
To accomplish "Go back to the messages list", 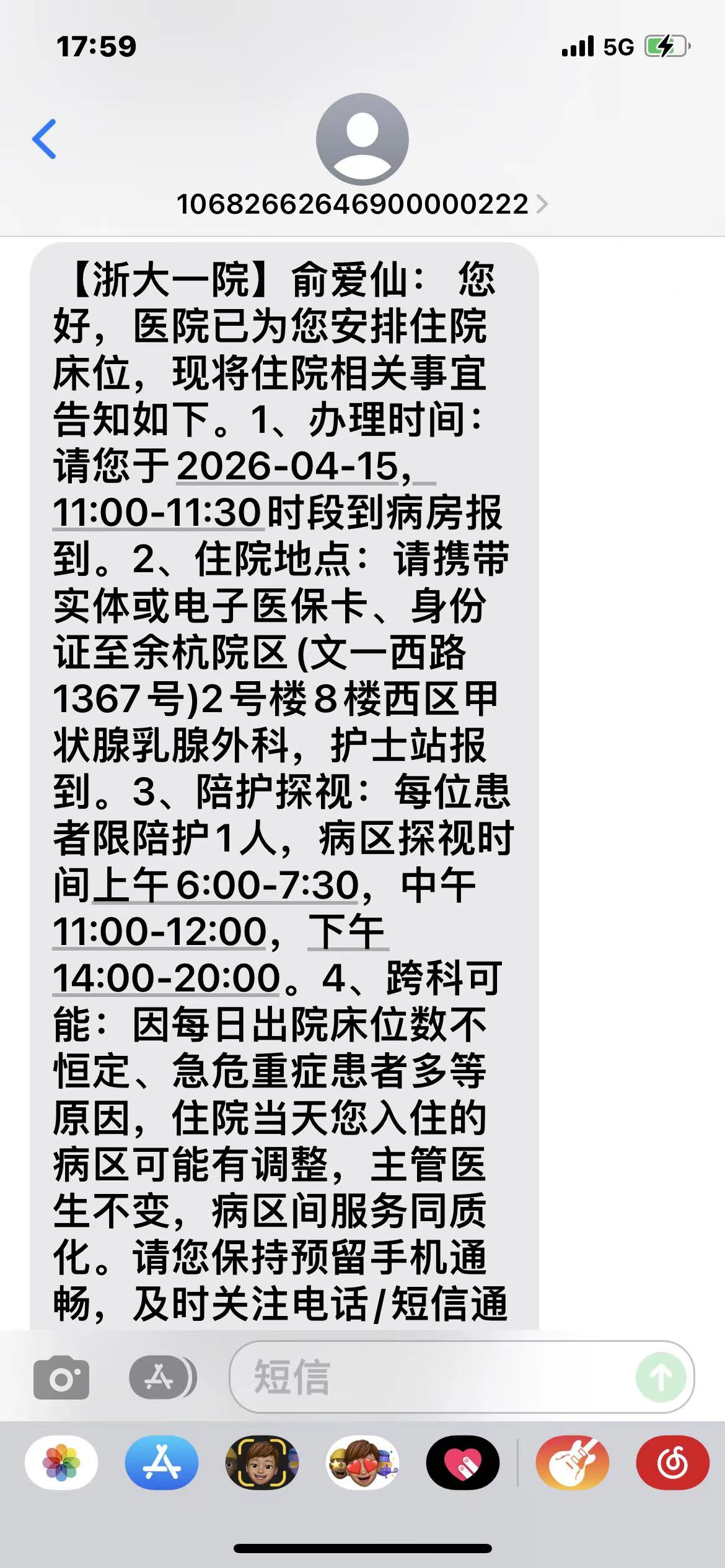I will coord(45,139).
